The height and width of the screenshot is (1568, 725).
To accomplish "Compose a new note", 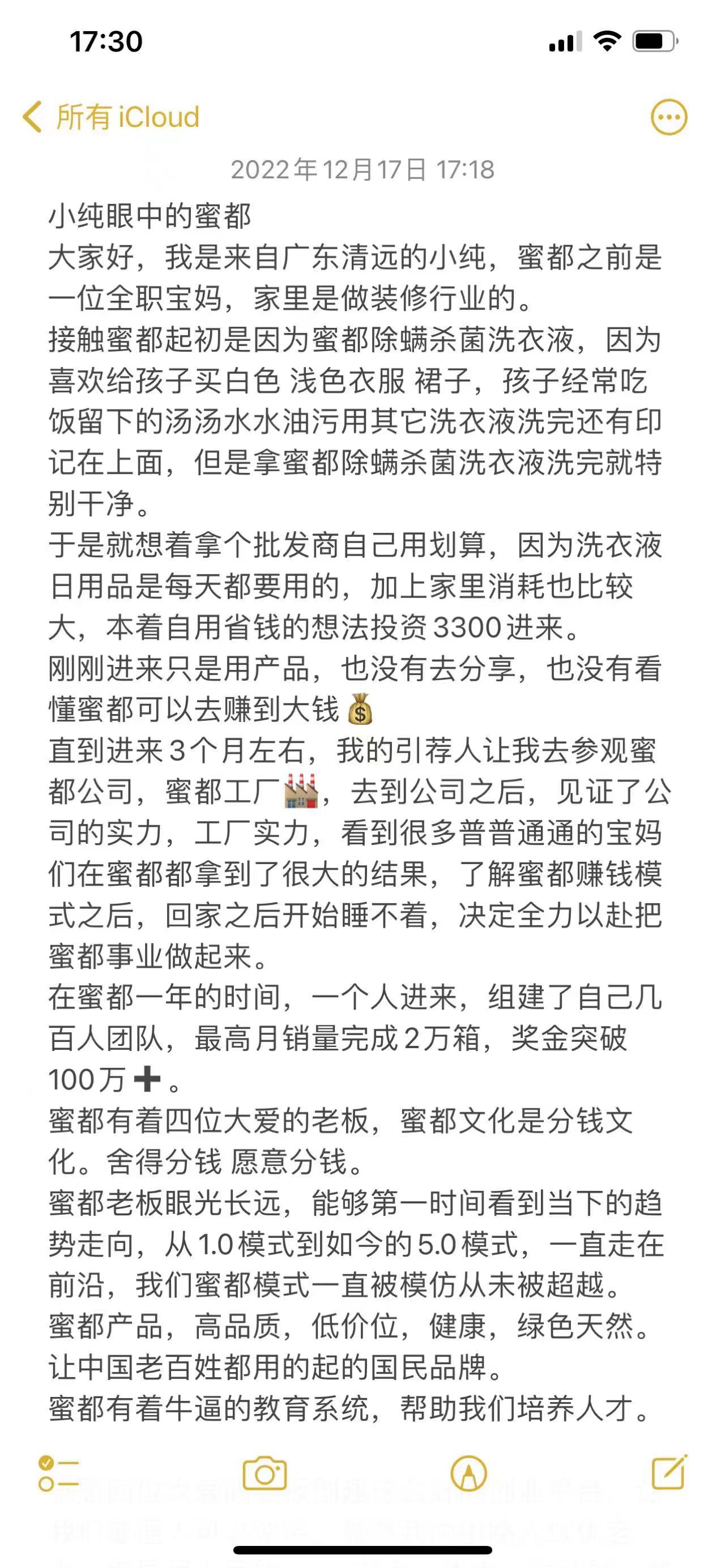I will pos(669,1472).
